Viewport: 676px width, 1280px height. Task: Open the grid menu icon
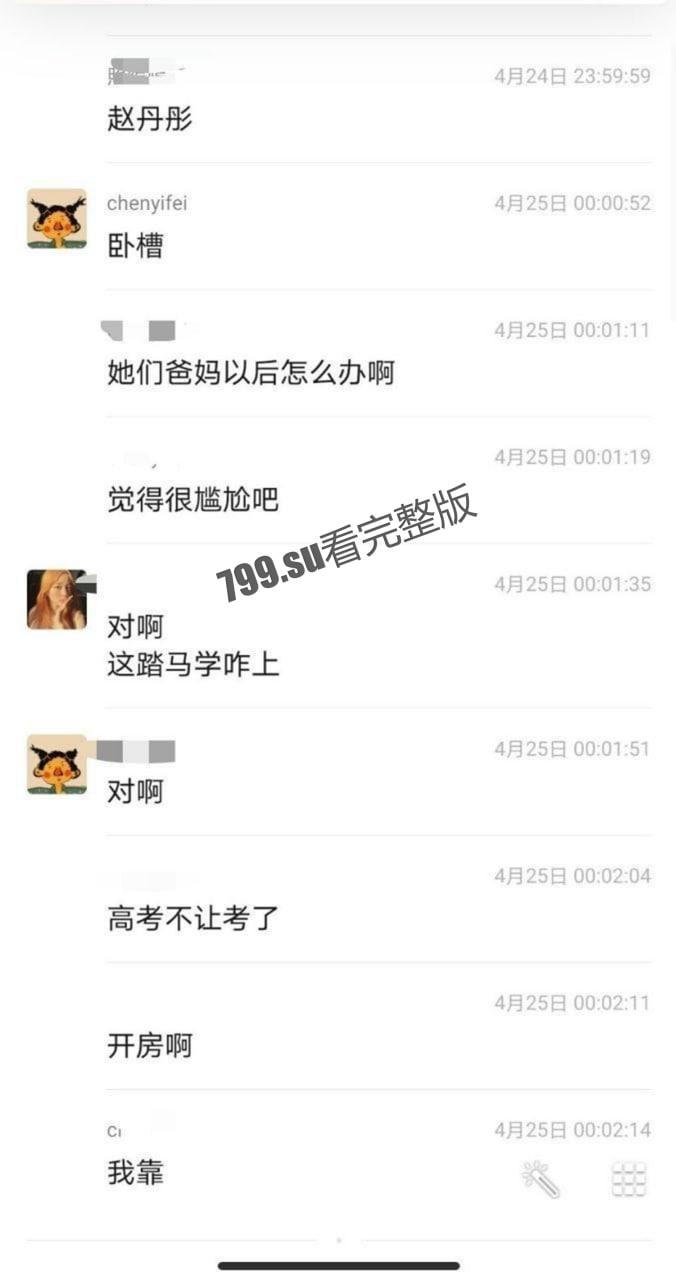[629, 1179]
